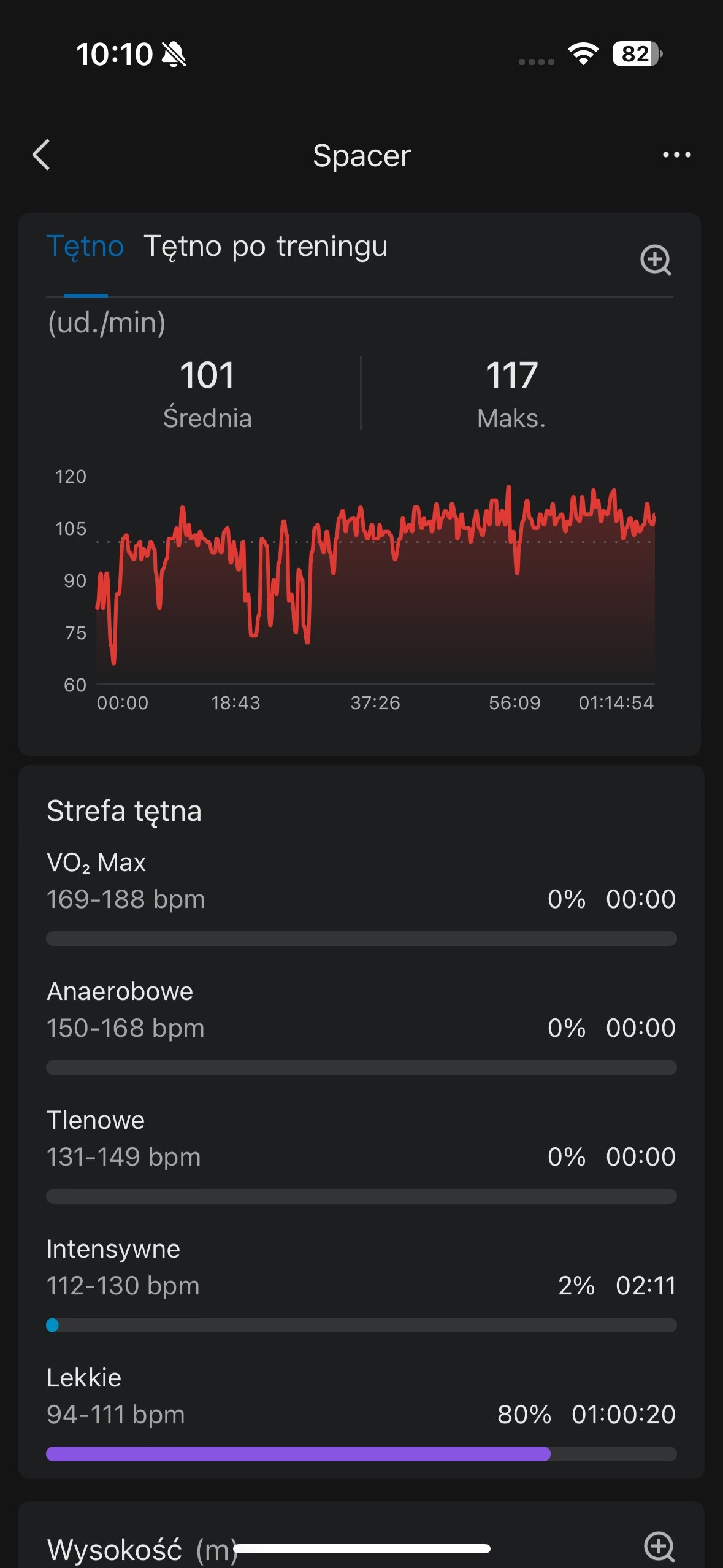Enlarge the Wysokość chart with the magnifier

tap(659, 1547)
